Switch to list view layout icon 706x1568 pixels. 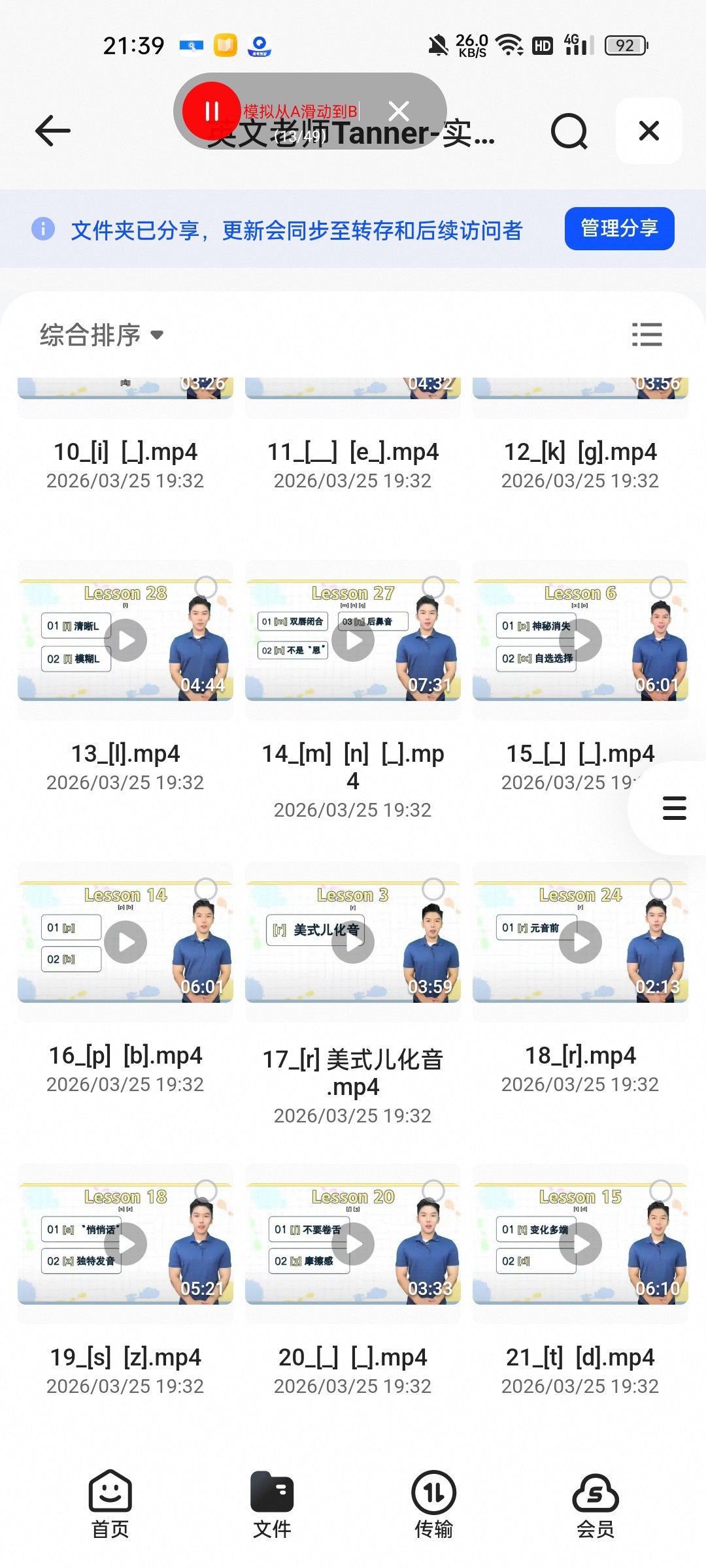pyautogui.click(x=647, y=335)
